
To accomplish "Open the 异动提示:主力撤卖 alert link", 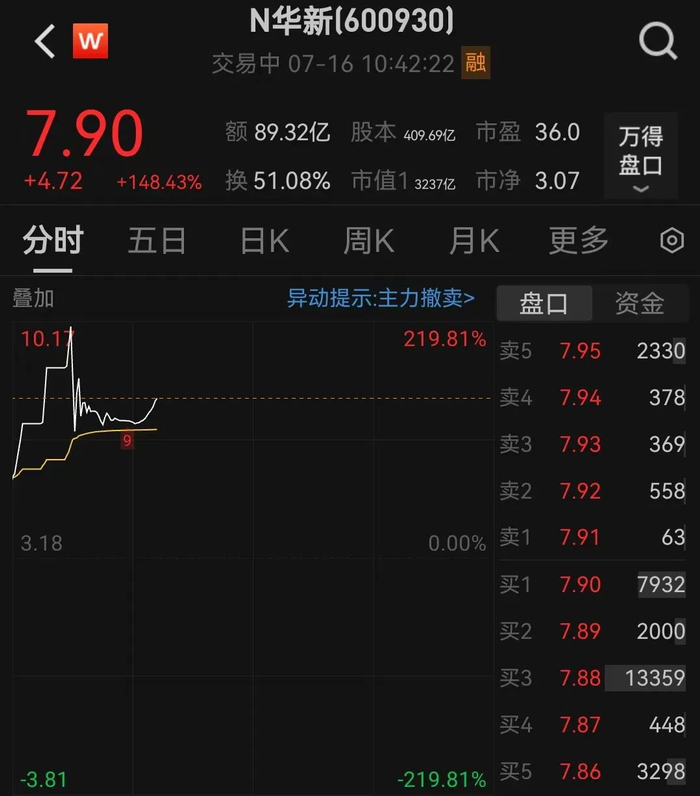I will 381,298.
